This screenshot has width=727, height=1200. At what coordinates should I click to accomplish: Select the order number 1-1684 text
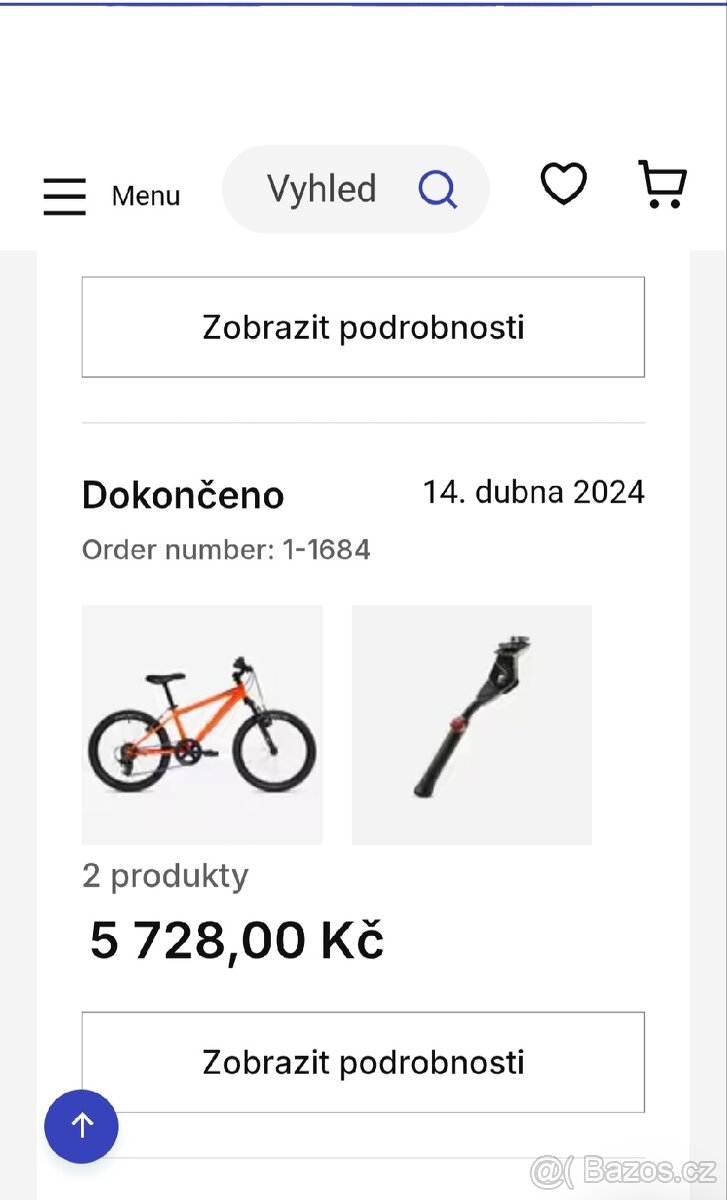click(x=226, y=549)
